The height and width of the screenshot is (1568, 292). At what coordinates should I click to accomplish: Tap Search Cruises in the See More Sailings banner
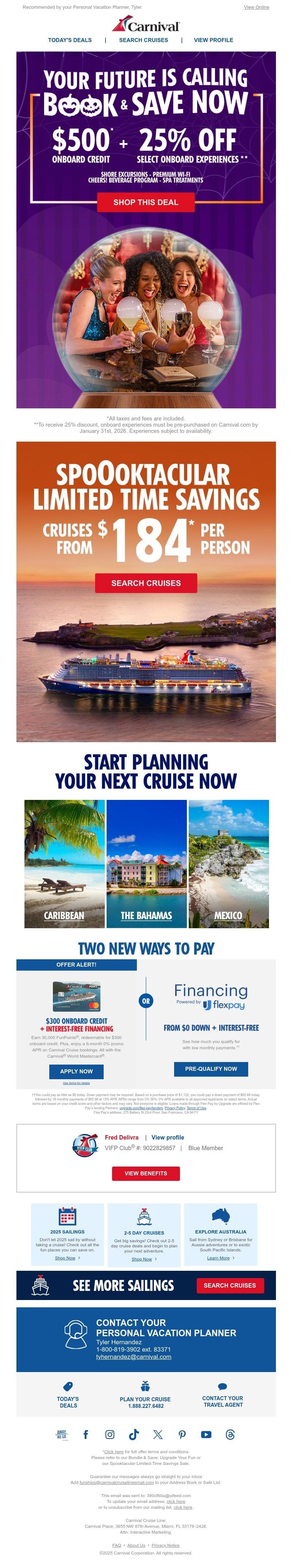[230, 1285]
